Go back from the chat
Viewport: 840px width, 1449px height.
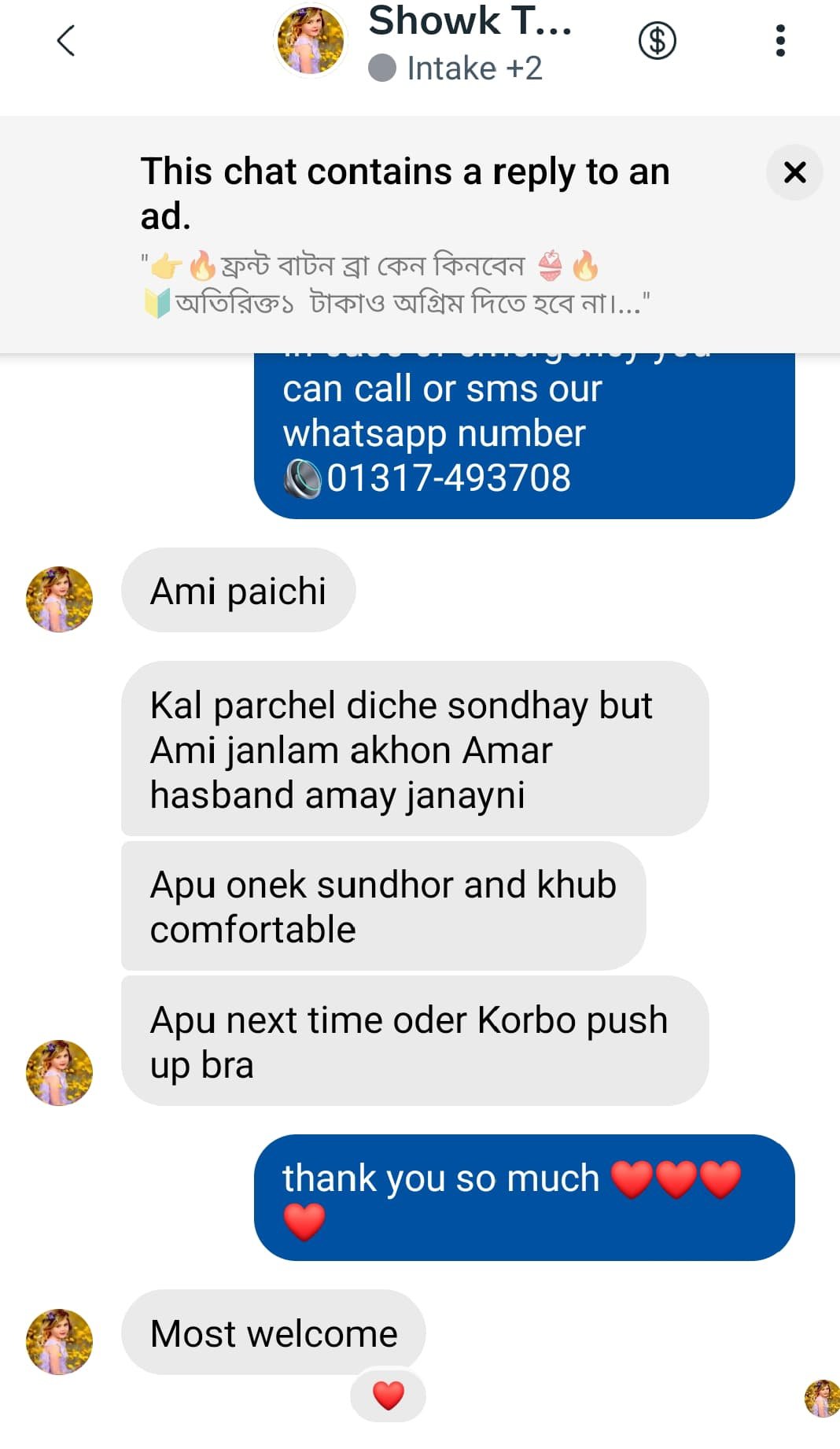(x=66, y=41)
